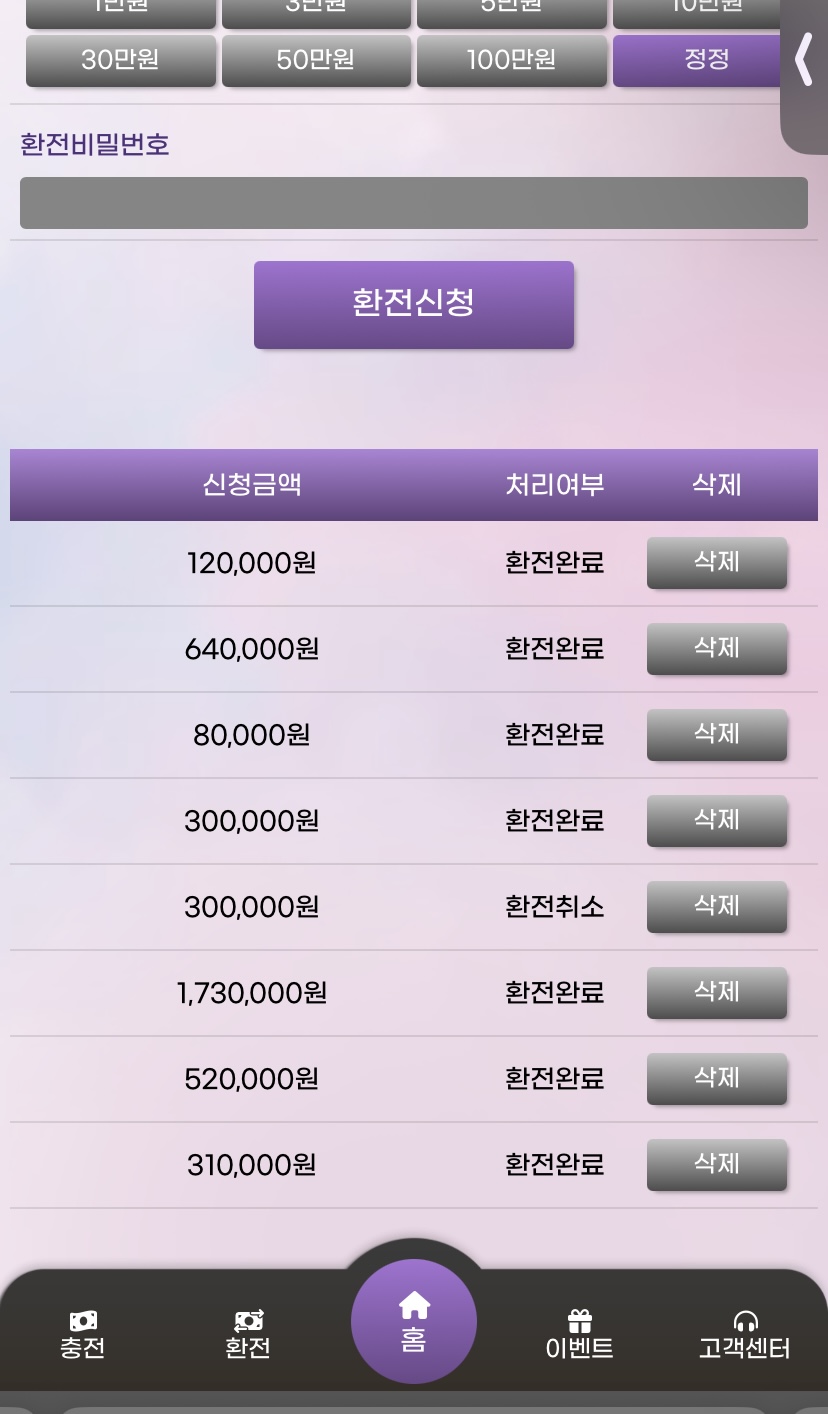Open the 고객센터 support tab

(744, 1335)
